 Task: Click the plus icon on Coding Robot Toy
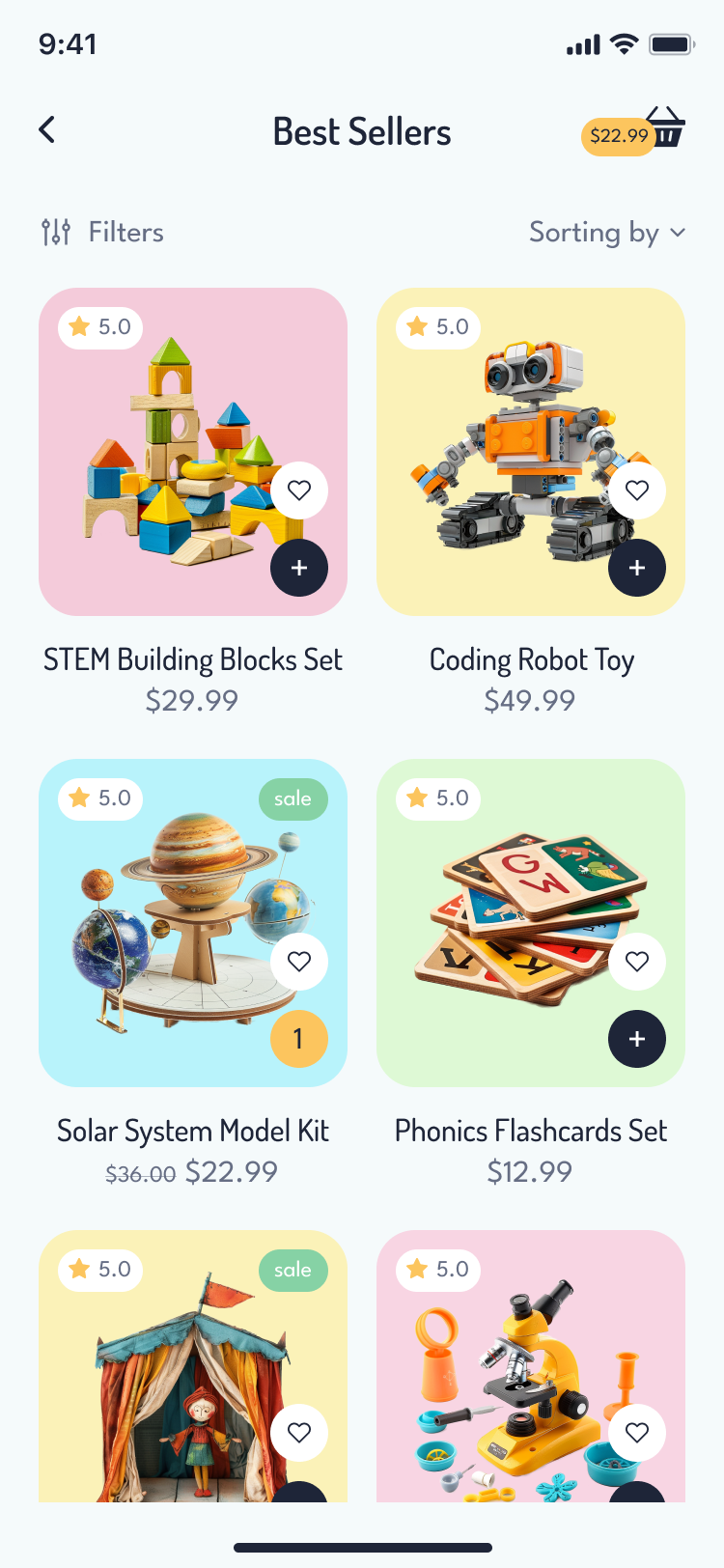637,568
